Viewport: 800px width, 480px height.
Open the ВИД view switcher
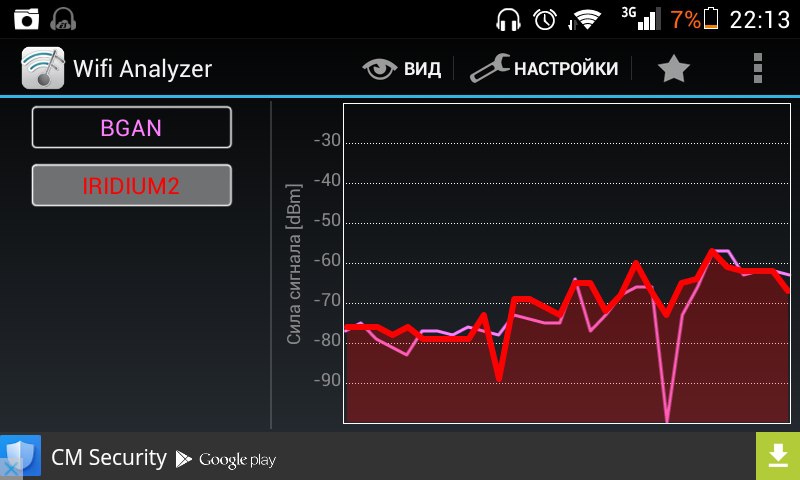(402, 68)
